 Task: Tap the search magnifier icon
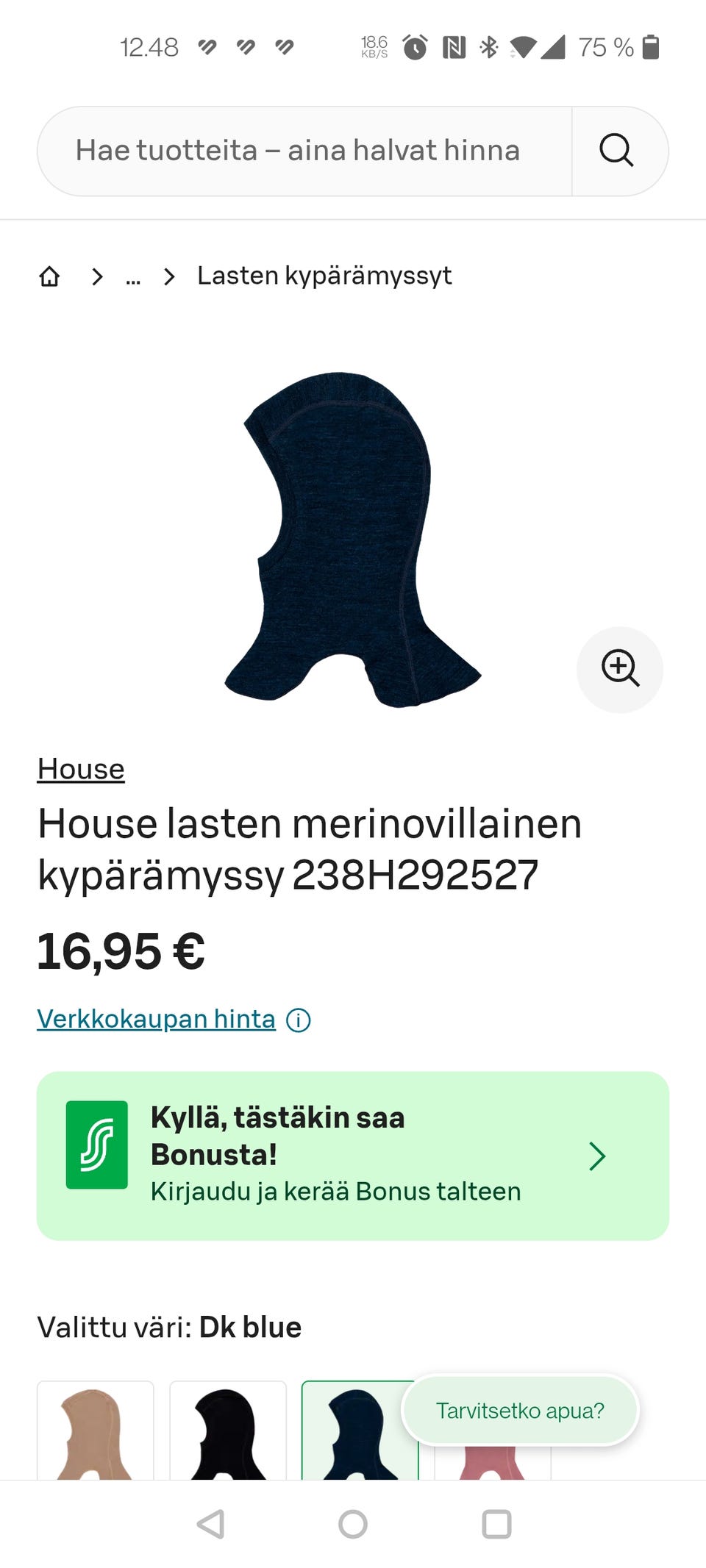click(616, 151)
